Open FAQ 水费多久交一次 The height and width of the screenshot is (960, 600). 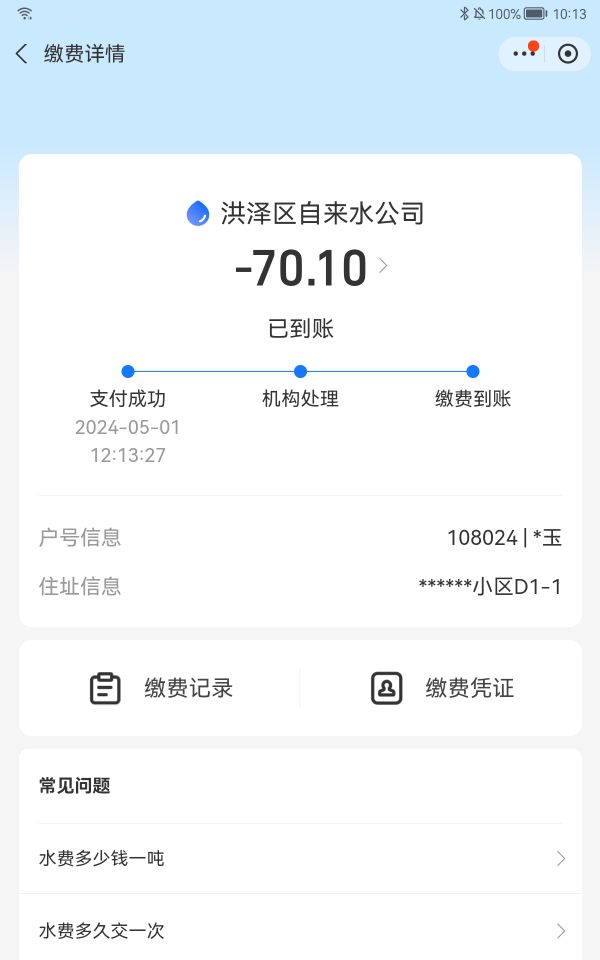click(x=300, y=931)
